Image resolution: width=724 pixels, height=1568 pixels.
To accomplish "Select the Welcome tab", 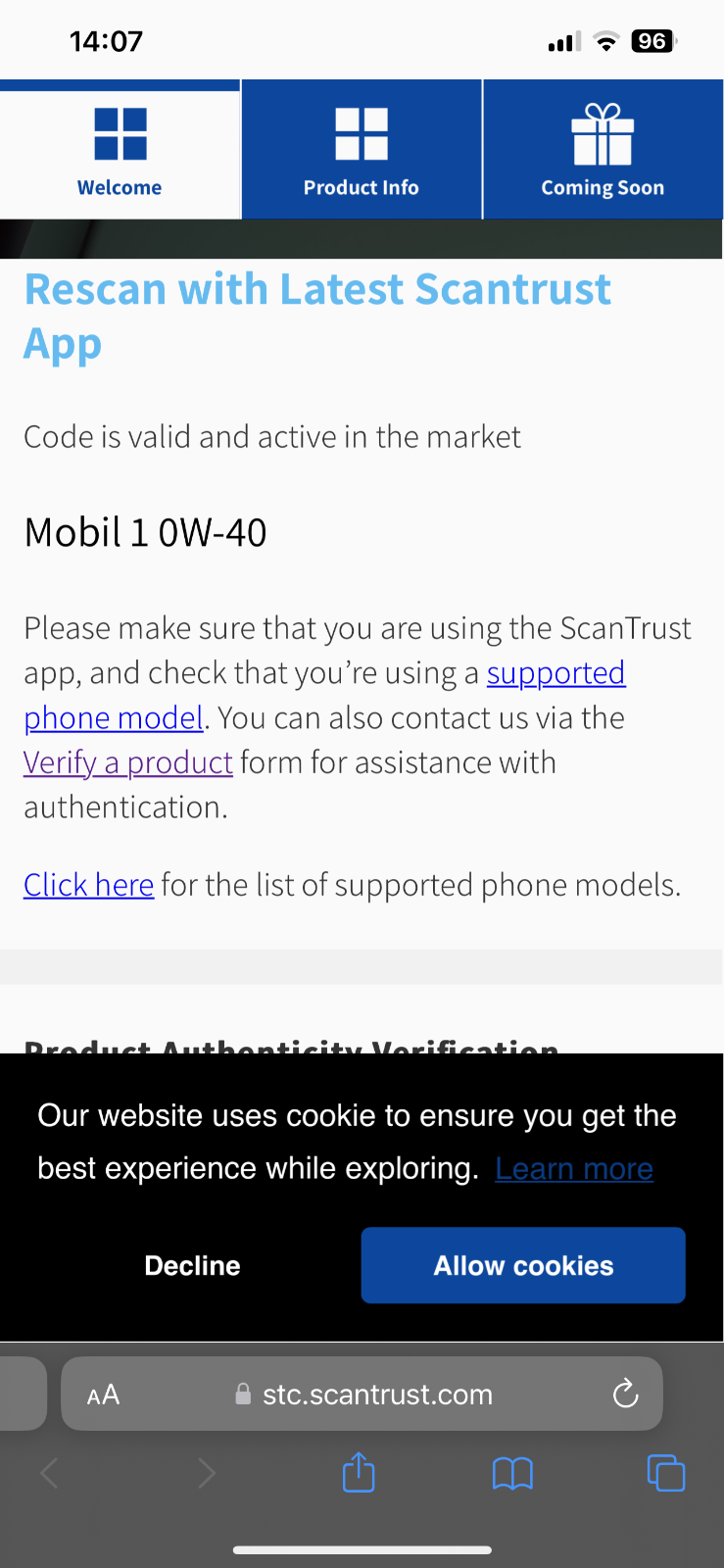I will (120, 150).
